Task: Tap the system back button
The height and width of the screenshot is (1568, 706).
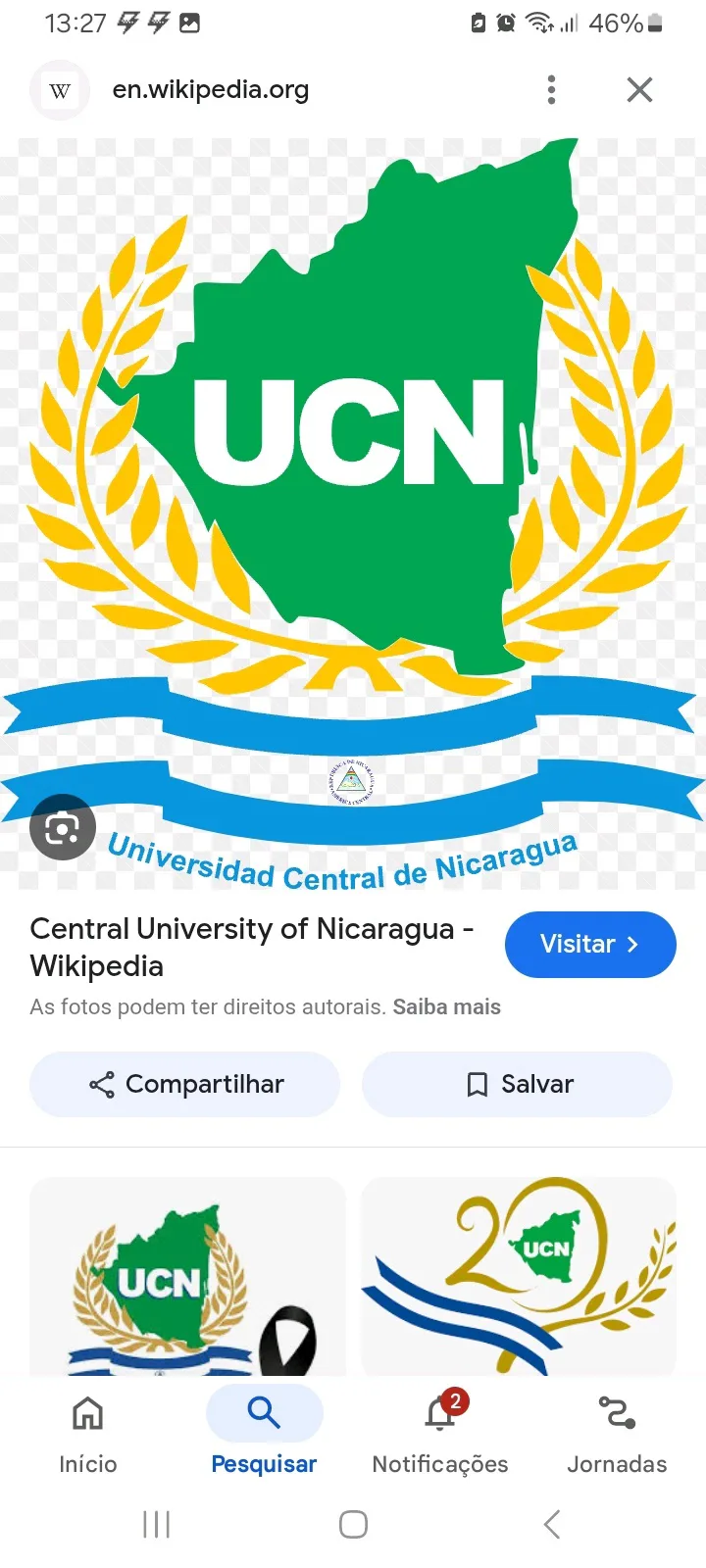Action: [x=552, y=1524]
